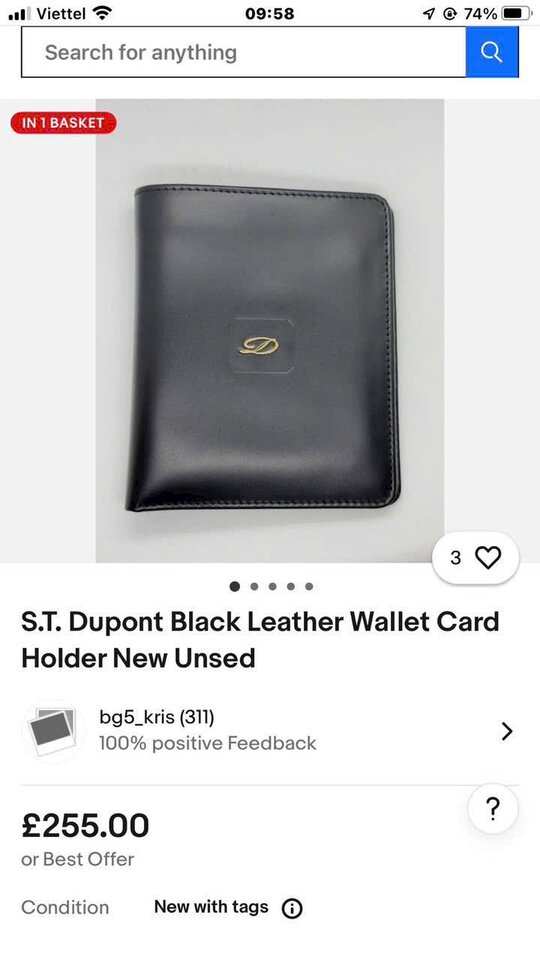Open the question mark help button
Viewport: 540px width, 960px height.
tap(493, 809)
